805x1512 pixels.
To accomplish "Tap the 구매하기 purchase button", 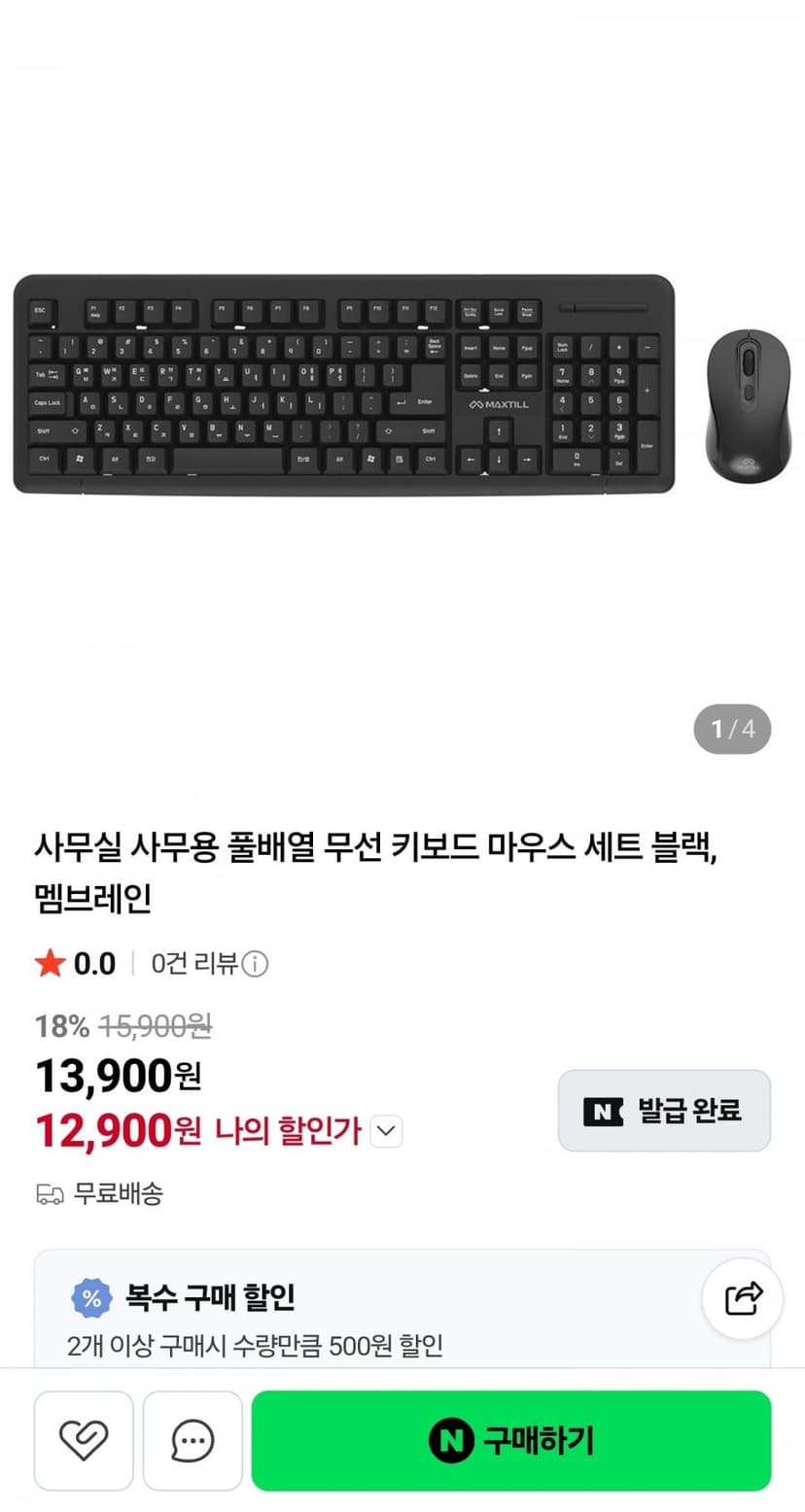I will pos(510,1440).
